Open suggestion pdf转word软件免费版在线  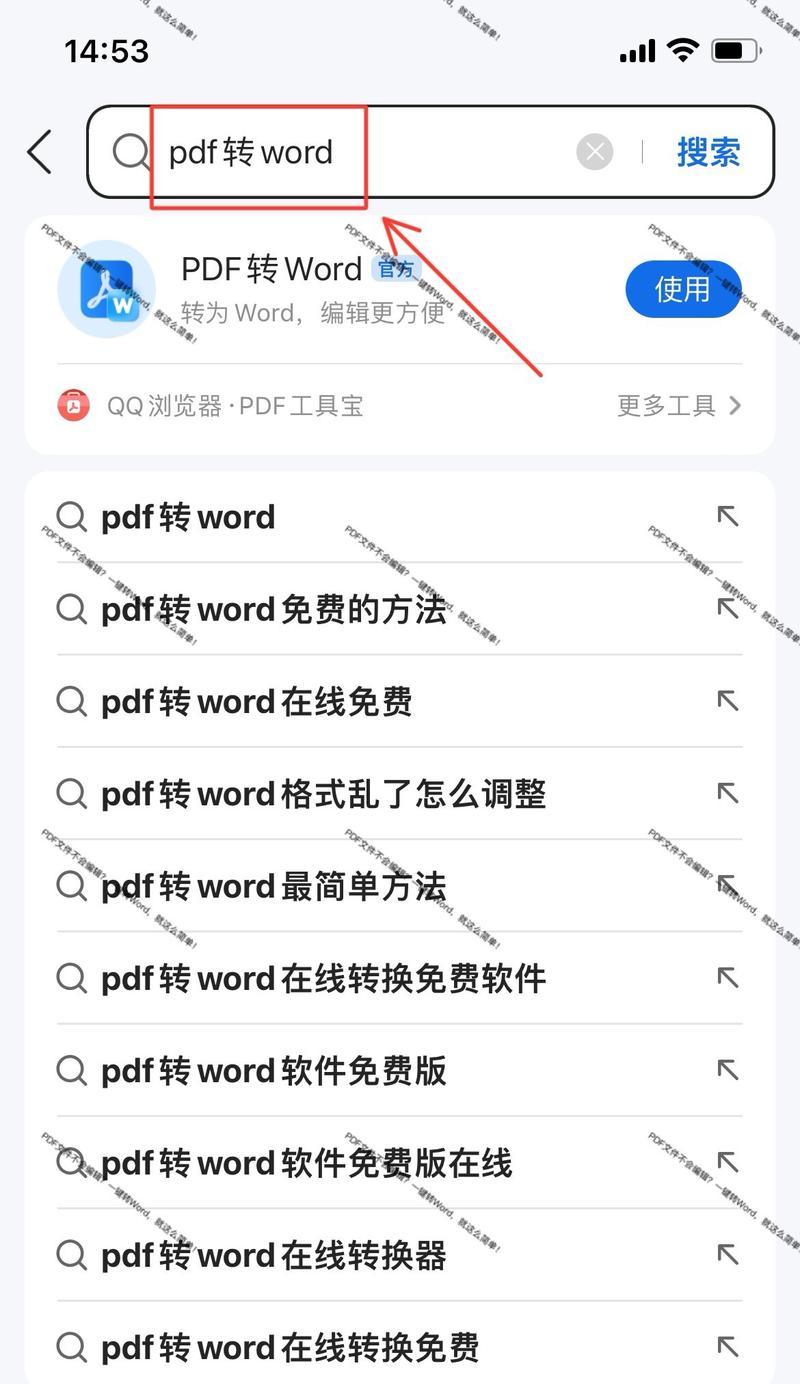point(400,1162)
